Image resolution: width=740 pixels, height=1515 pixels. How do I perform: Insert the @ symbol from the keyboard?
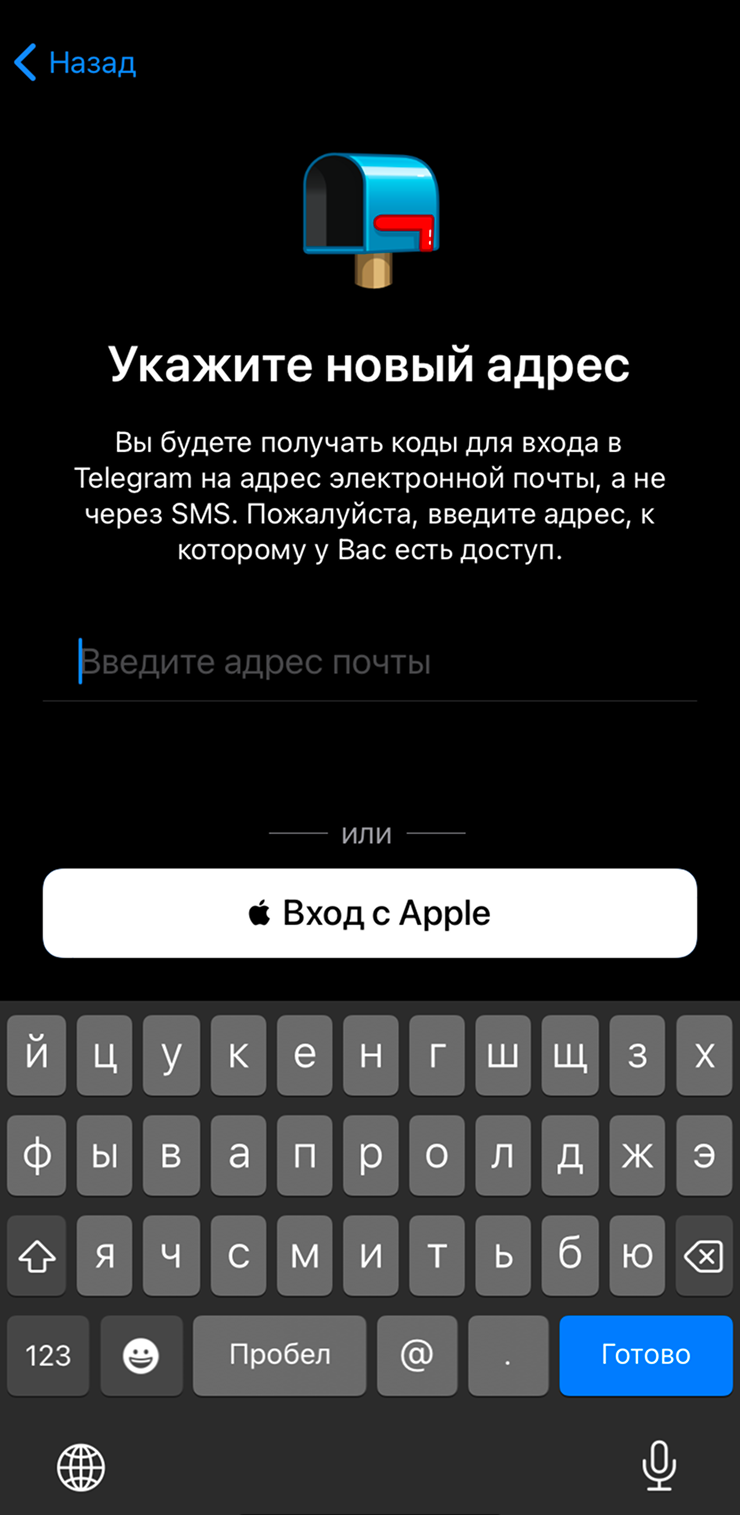coord(415,1355)
